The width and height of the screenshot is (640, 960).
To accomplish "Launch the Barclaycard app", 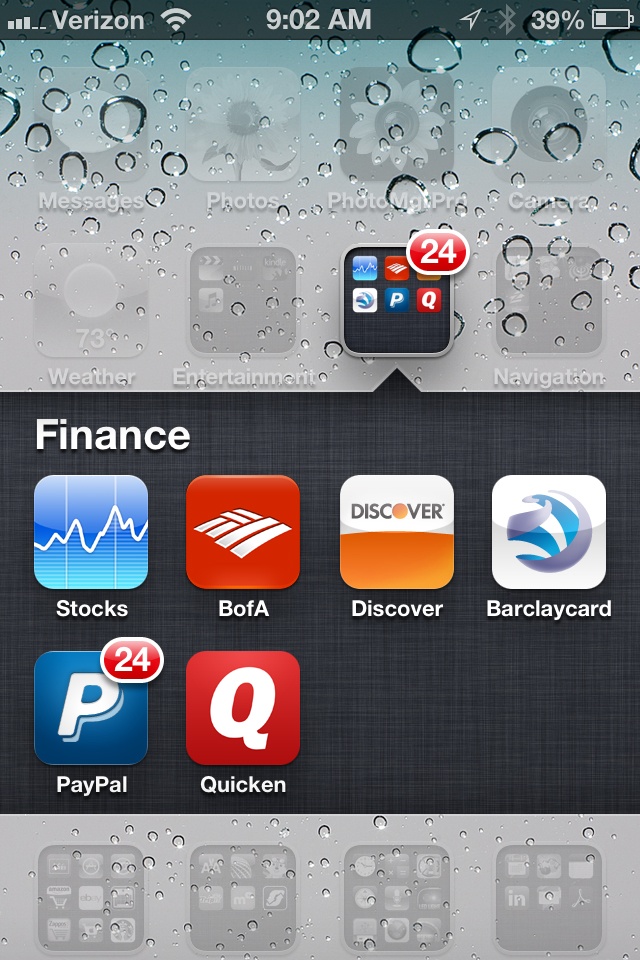I will [x=549, y=532].
